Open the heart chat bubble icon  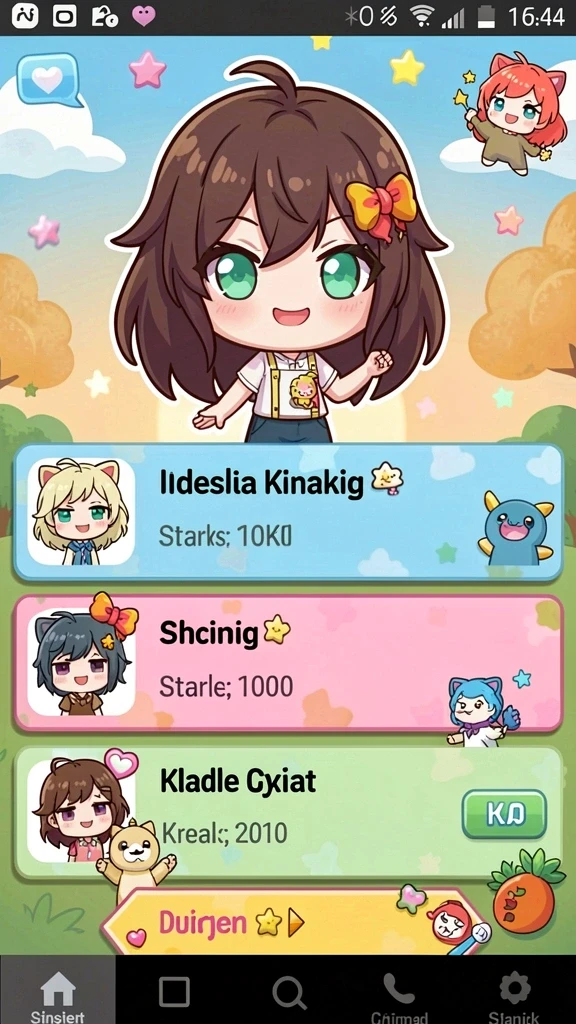pos(49,80)
